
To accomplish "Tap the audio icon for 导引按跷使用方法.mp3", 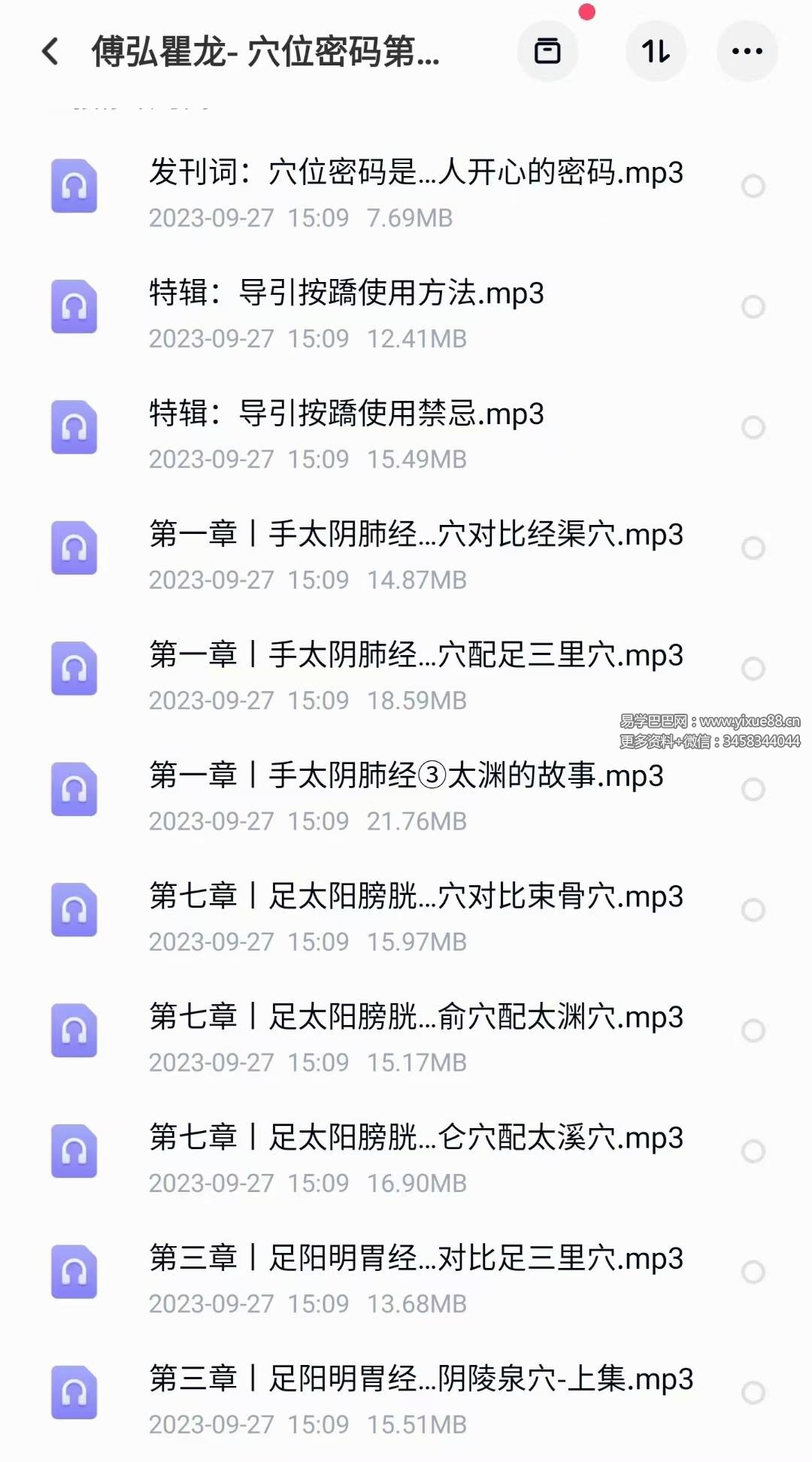I will (73, 307).
